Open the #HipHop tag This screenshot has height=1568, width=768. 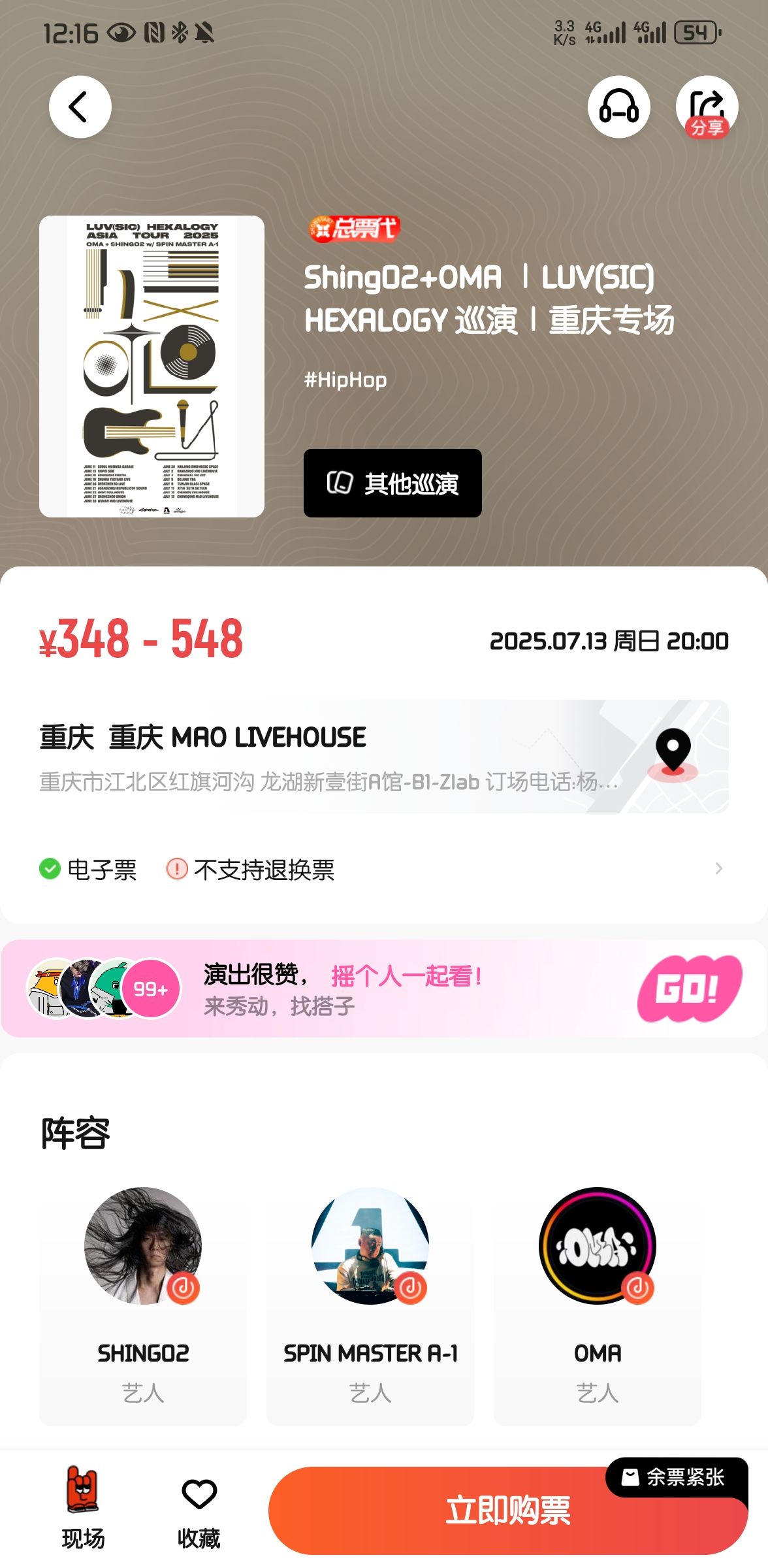point(345,380)
